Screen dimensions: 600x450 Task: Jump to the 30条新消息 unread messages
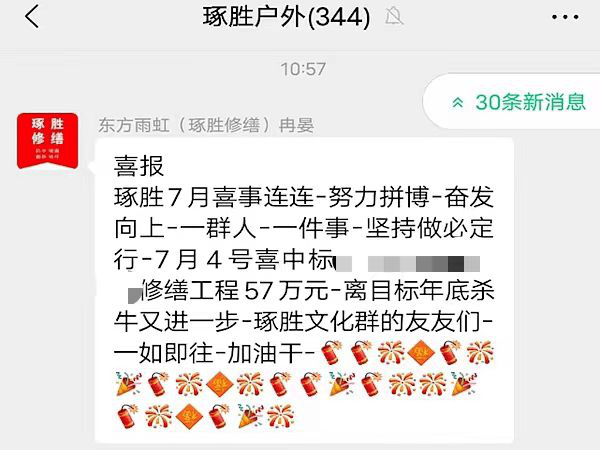(520, 102)
